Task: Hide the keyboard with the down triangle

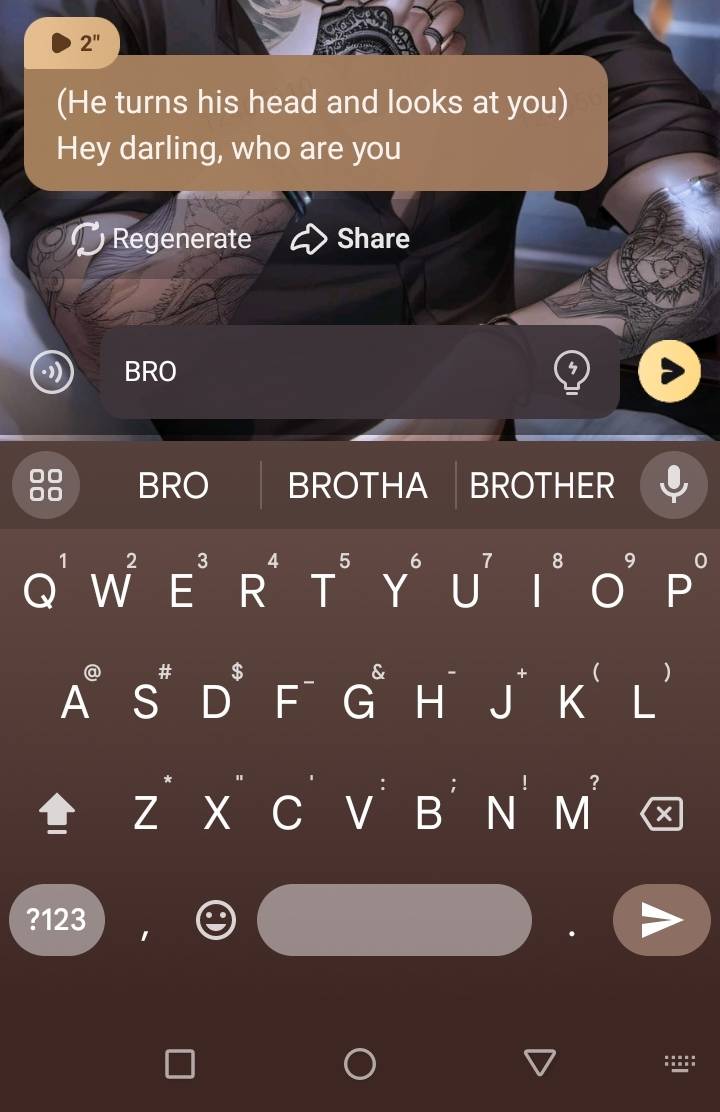Action: [x=540, y=1064]
